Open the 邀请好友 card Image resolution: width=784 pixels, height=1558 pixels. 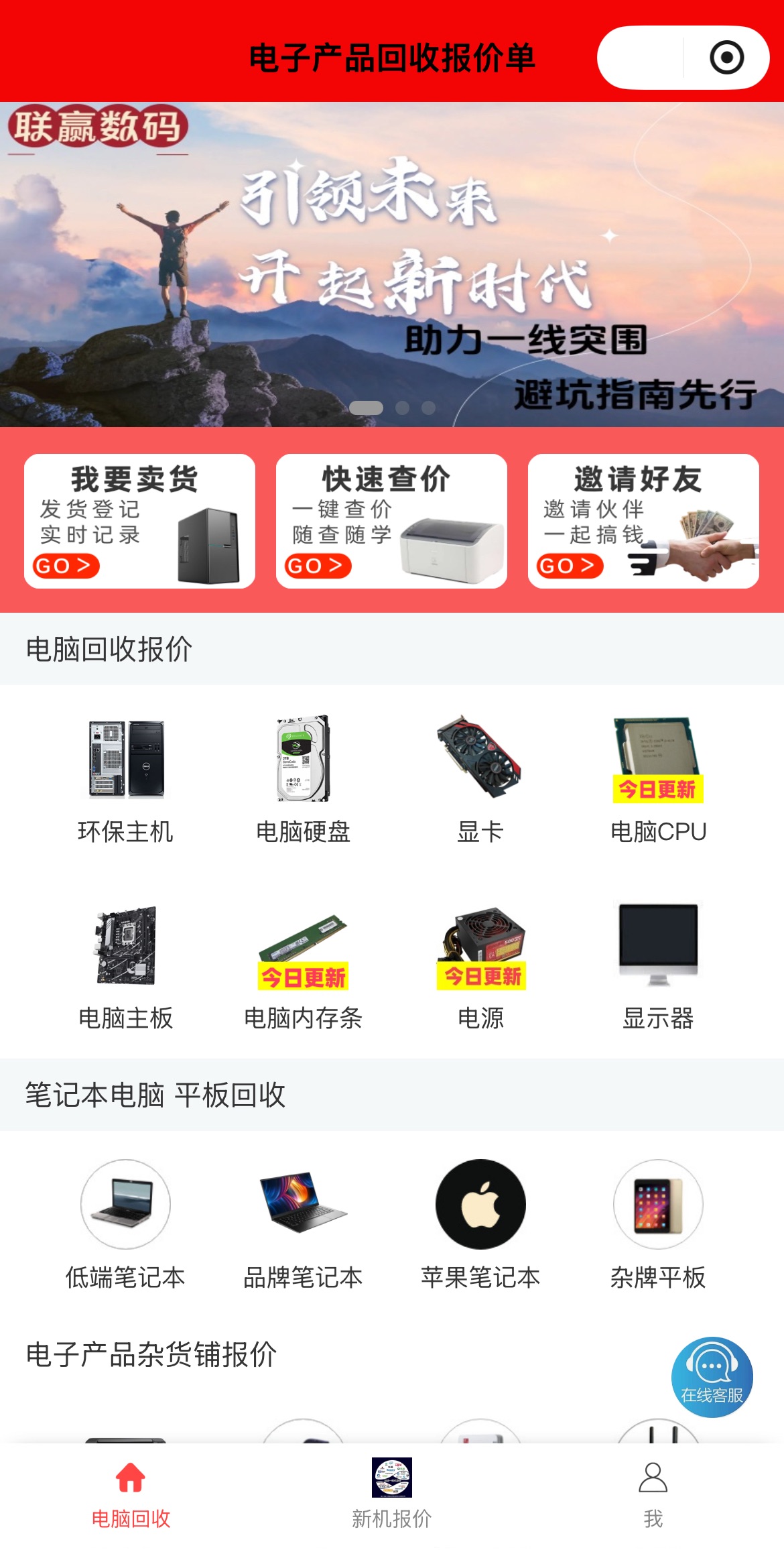(x=643, y=521)
